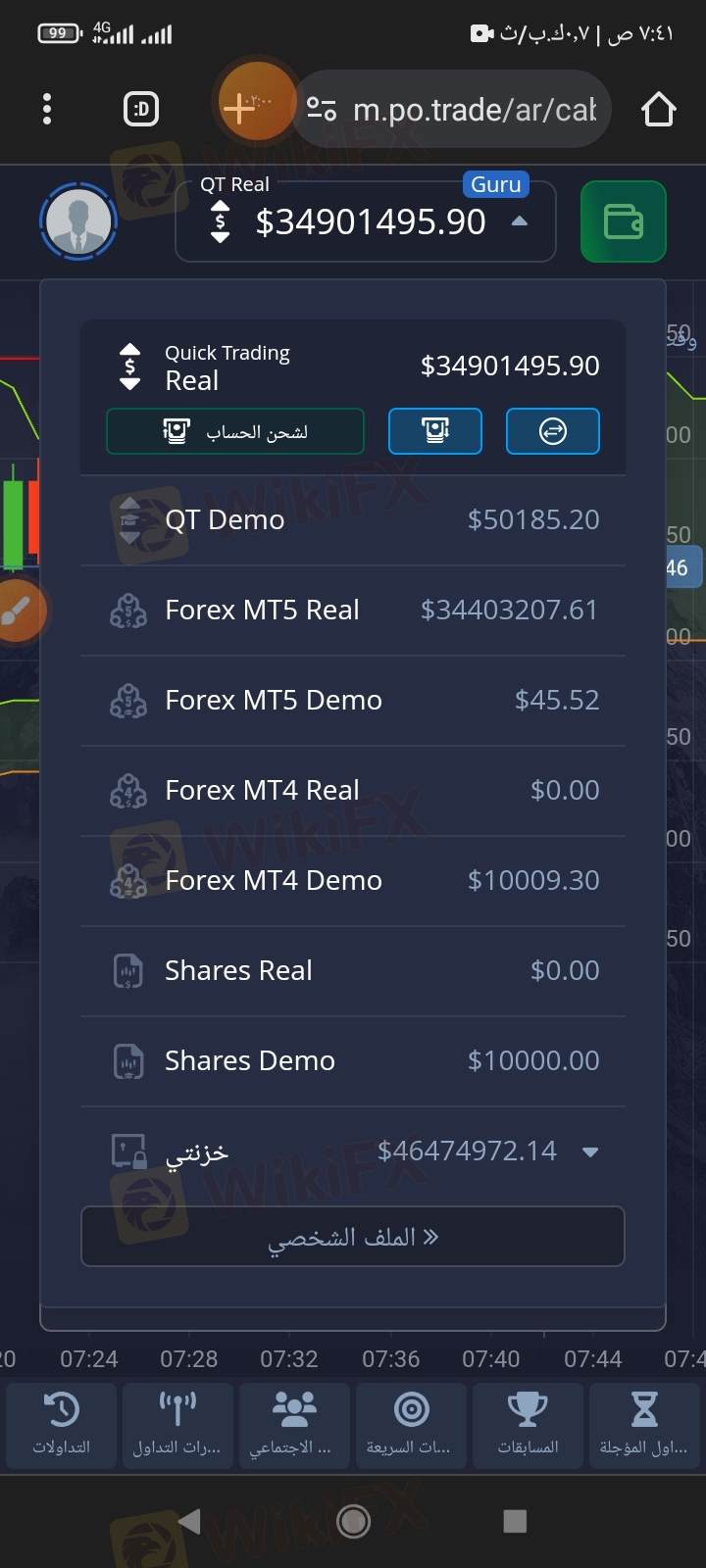Switch to the QT Demo account
The height and width of the screenshot is (1568, 706).
[x=353, y=520]
